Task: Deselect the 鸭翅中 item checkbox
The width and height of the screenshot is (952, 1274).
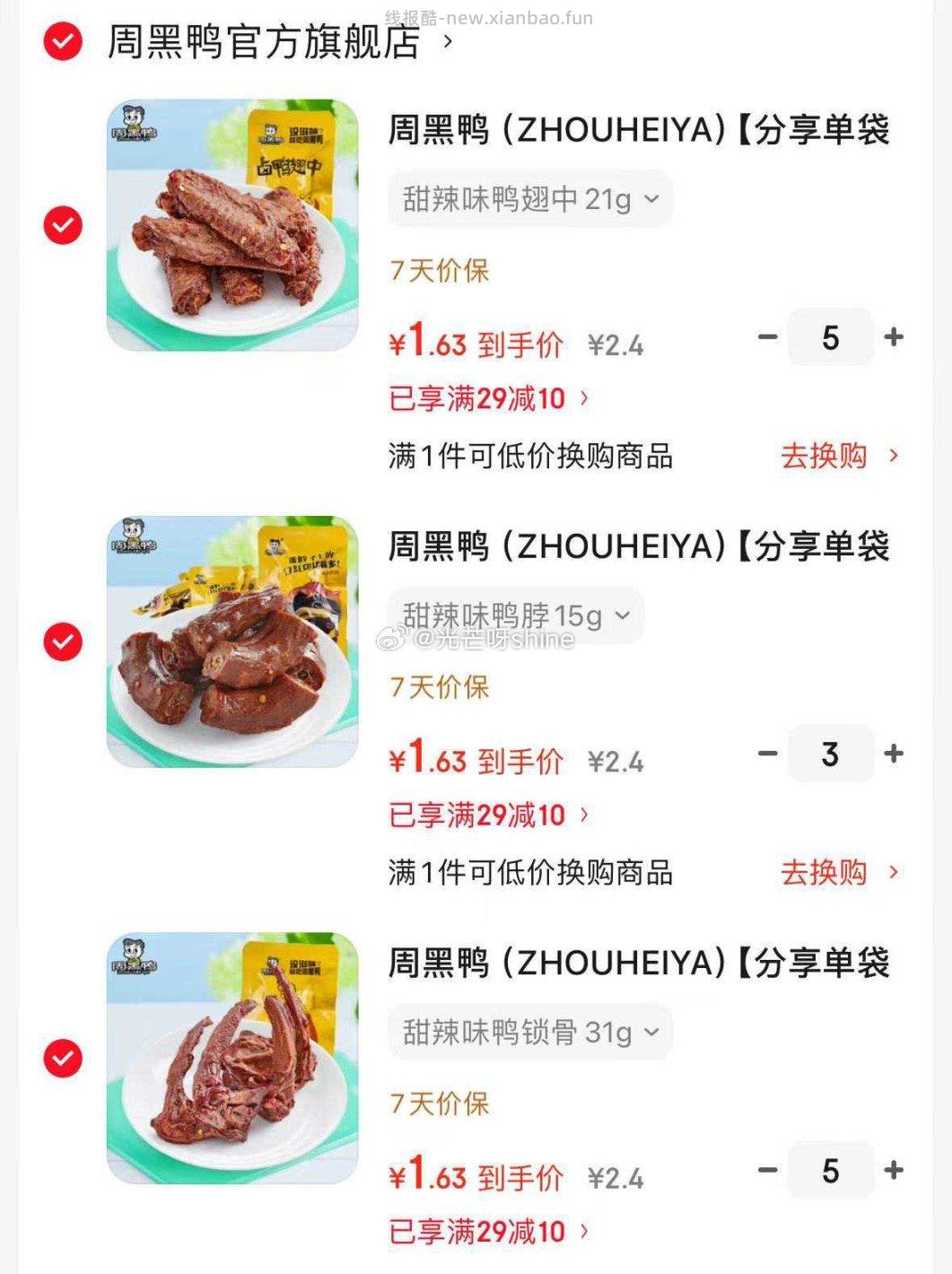Action: click(63, 224)
